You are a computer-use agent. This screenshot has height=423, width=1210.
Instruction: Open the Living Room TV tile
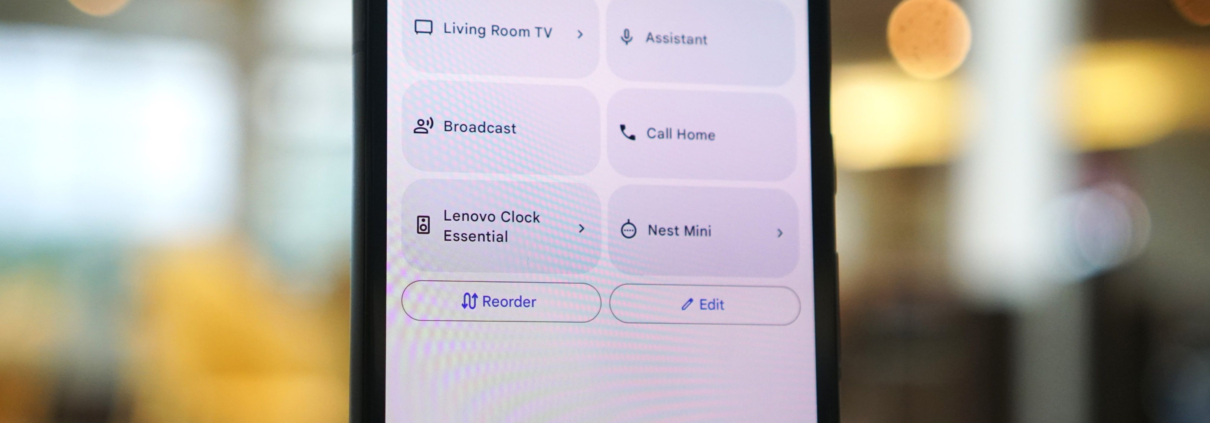pyautogui.click(x=499, y=32)
